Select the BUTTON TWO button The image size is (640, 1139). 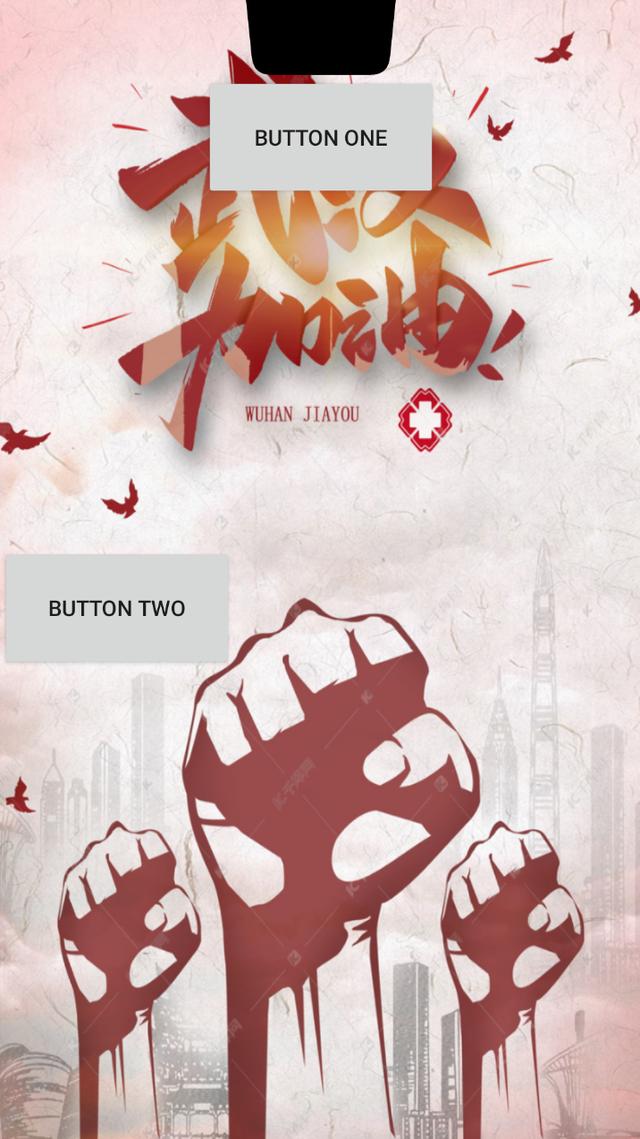click(x=117, y=608)
